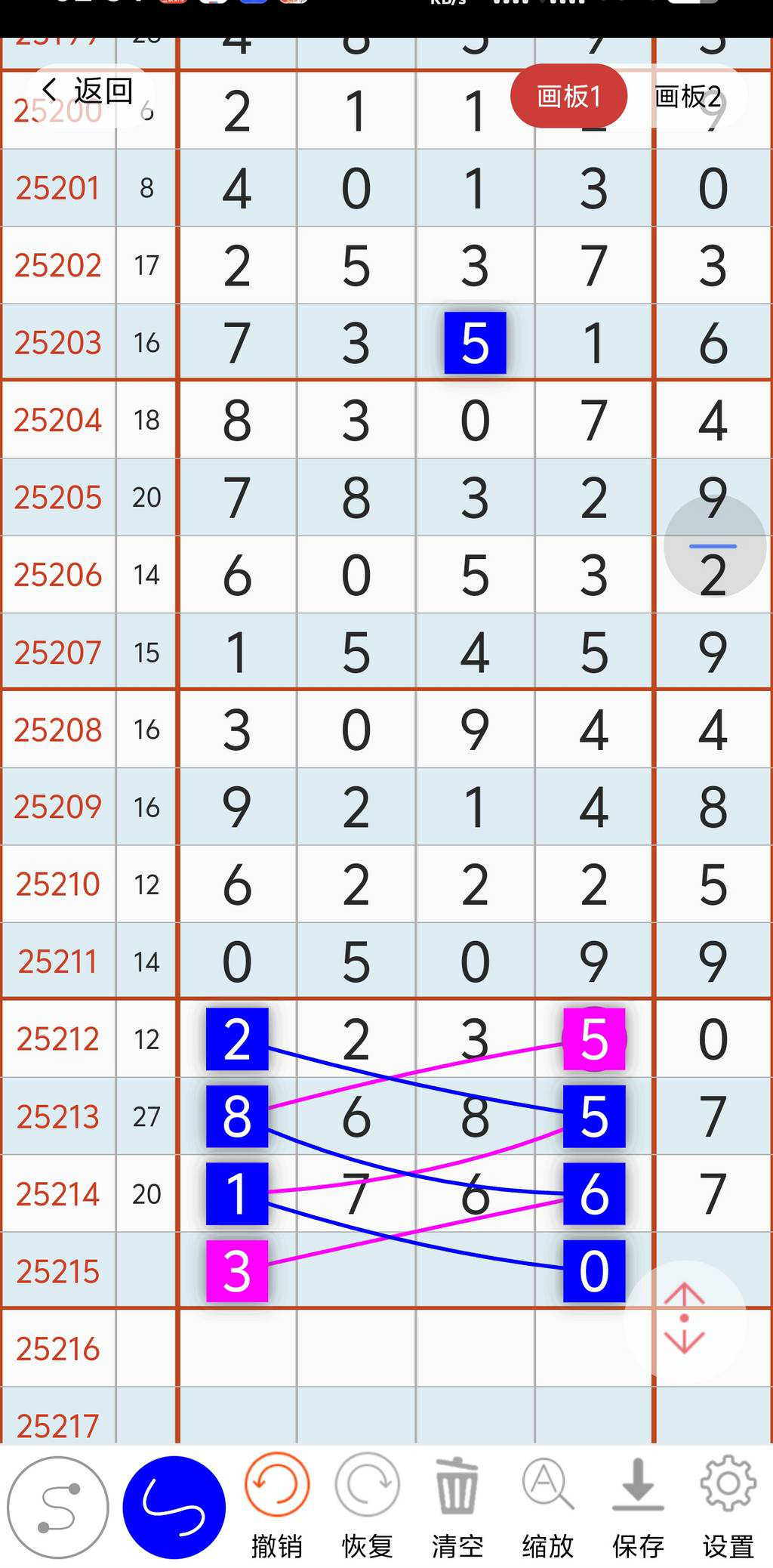The height and width of the screenshot is (1568, 773).
Task: Tap the red up-down arrows floating button
Action: click(x=685, y=1318)
